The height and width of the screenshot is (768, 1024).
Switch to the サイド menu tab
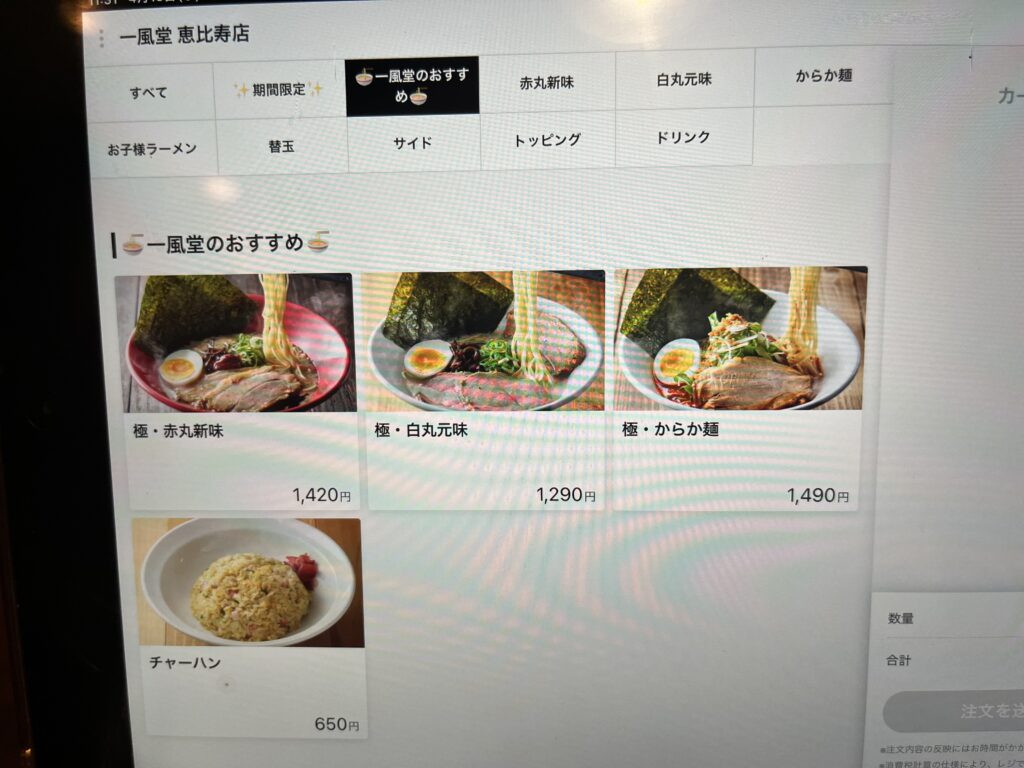coord(413,143)
